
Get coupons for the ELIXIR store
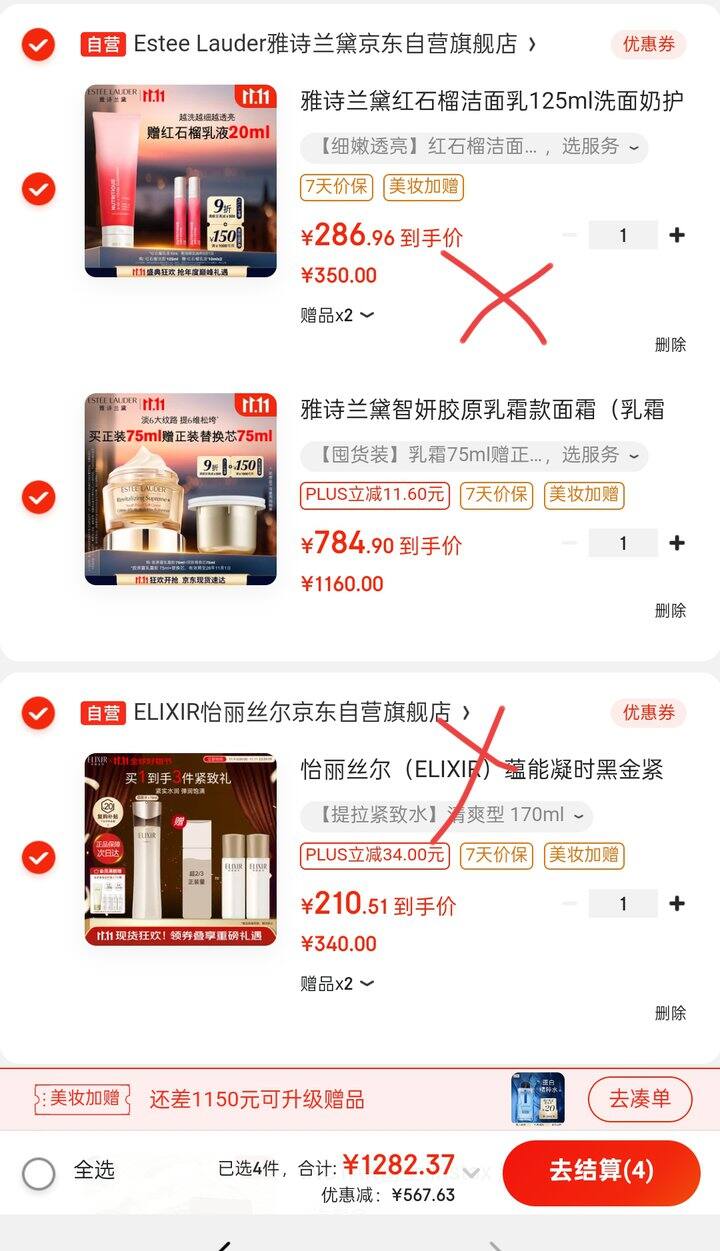tap(649, 713)
